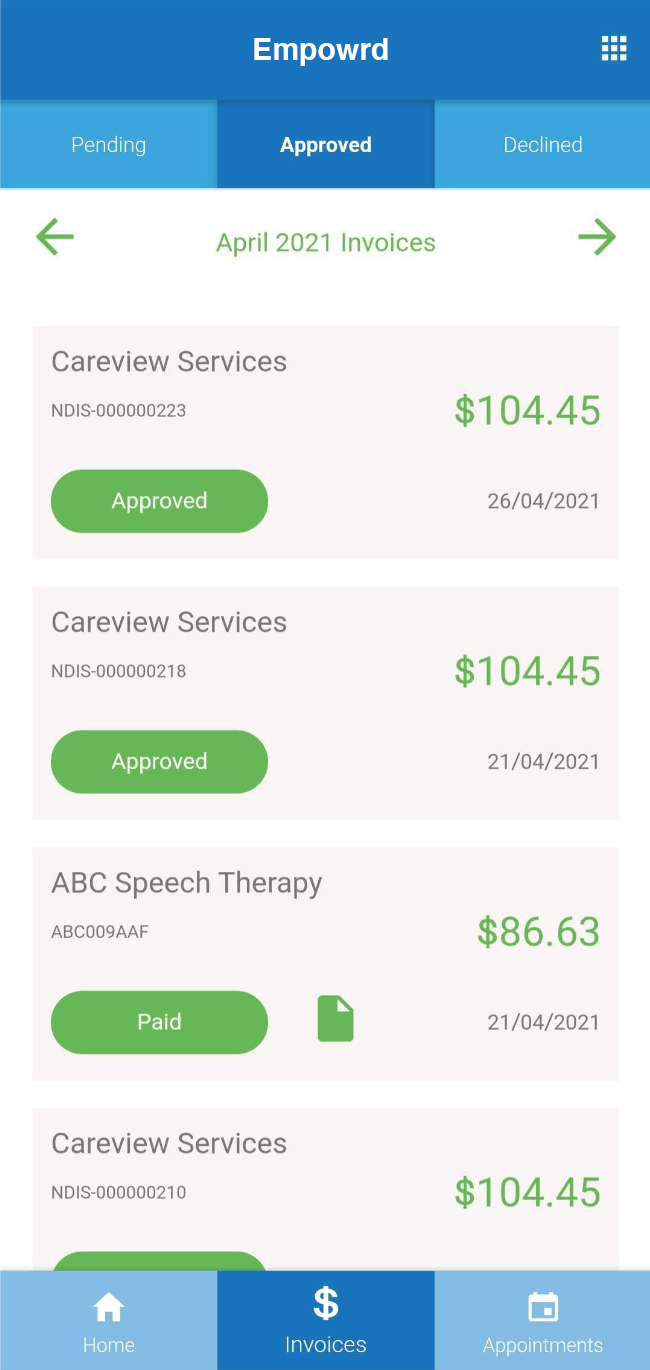Viewport: 650px width, 1370px height.
Task: Open the grid menu icon
Action: tap(613, 49)
